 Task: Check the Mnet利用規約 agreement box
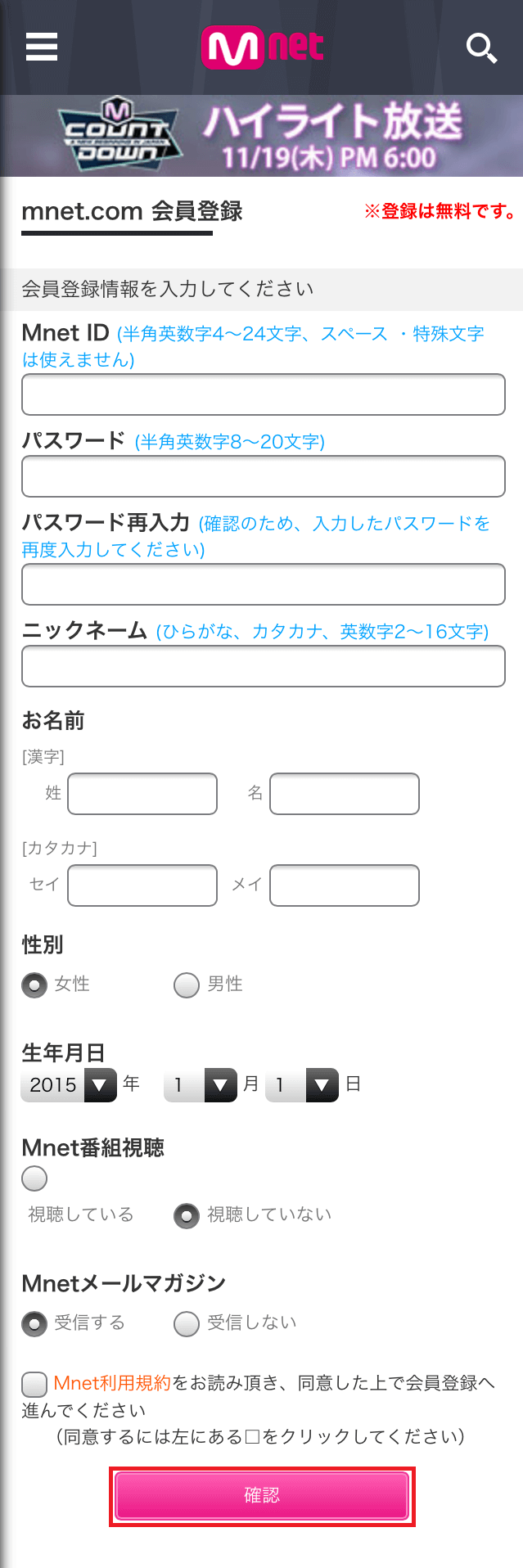[34, 1384]
